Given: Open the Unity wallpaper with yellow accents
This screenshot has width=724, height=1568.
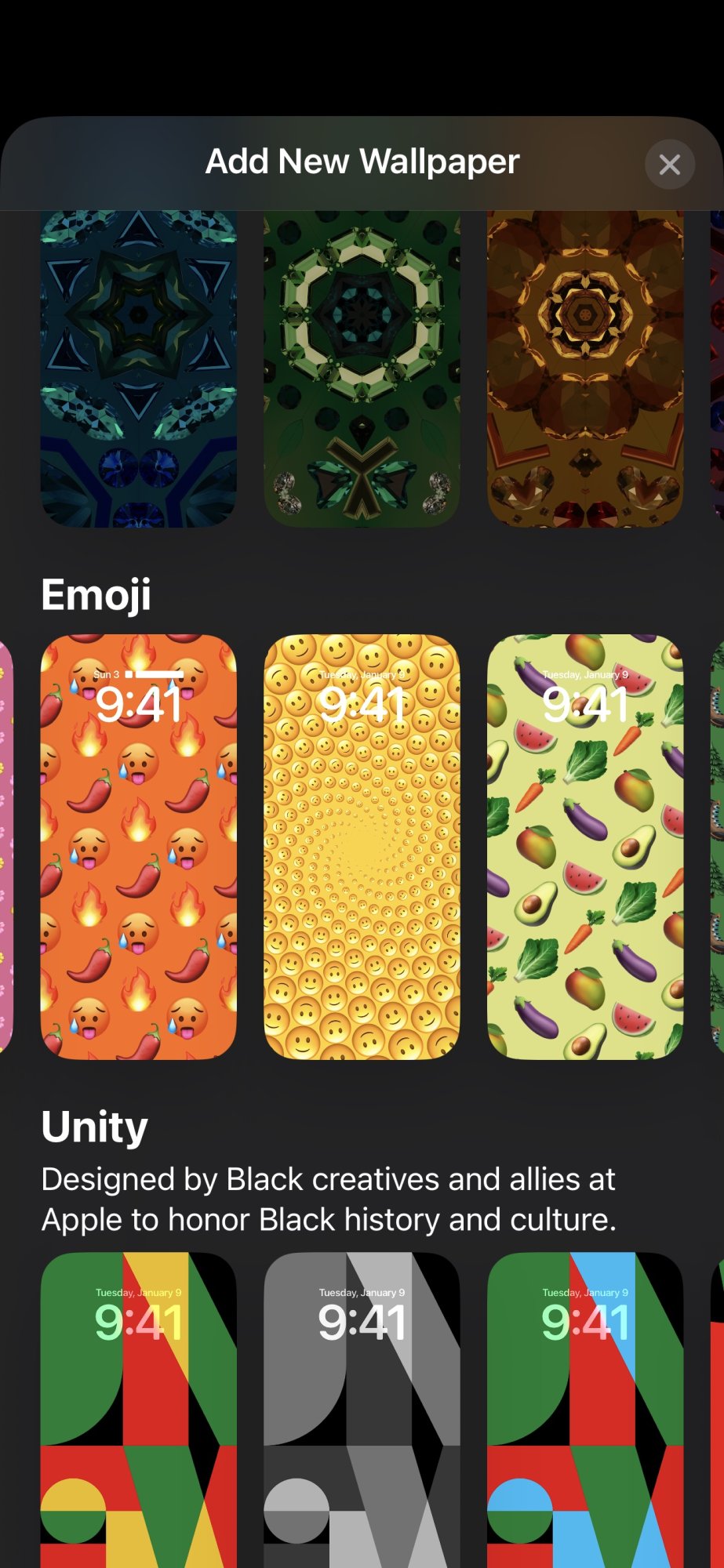Looking at the screenshot, I should (138, 1411).
